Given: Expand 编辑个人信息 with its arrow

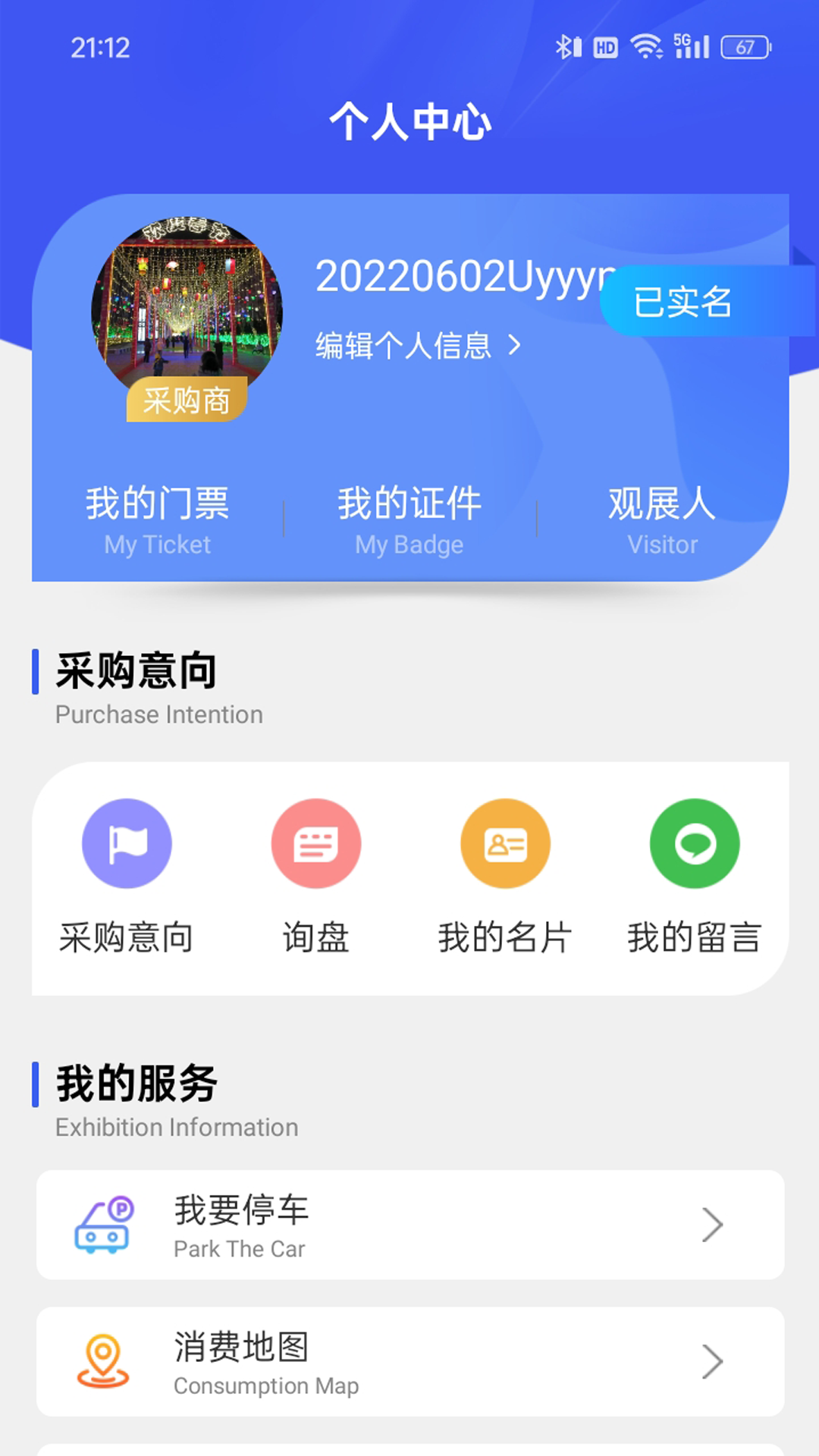Looking at the screenshot, I should pos(418,345).
